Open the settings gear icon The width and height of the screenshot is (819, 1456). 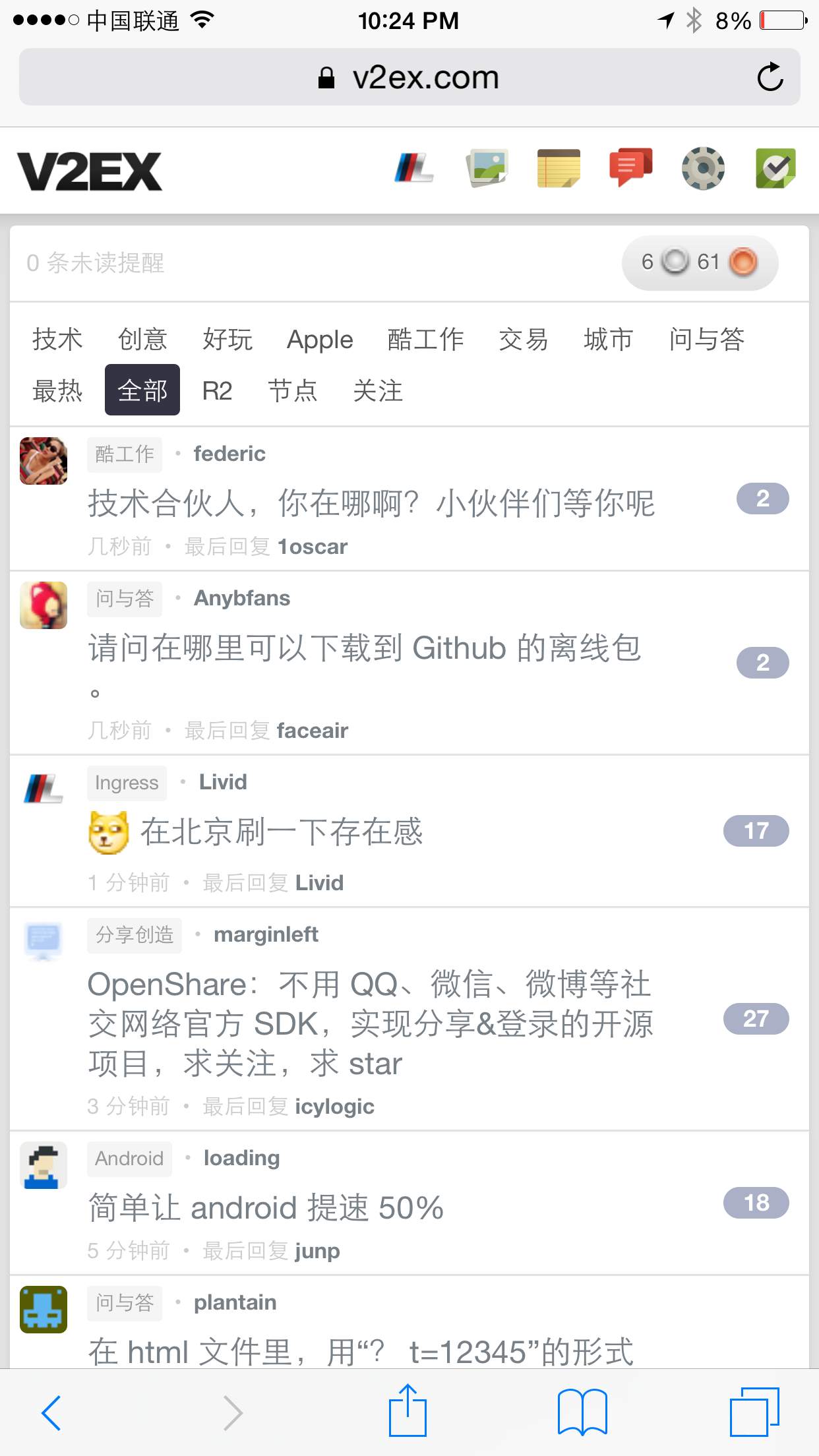[703, 169]
